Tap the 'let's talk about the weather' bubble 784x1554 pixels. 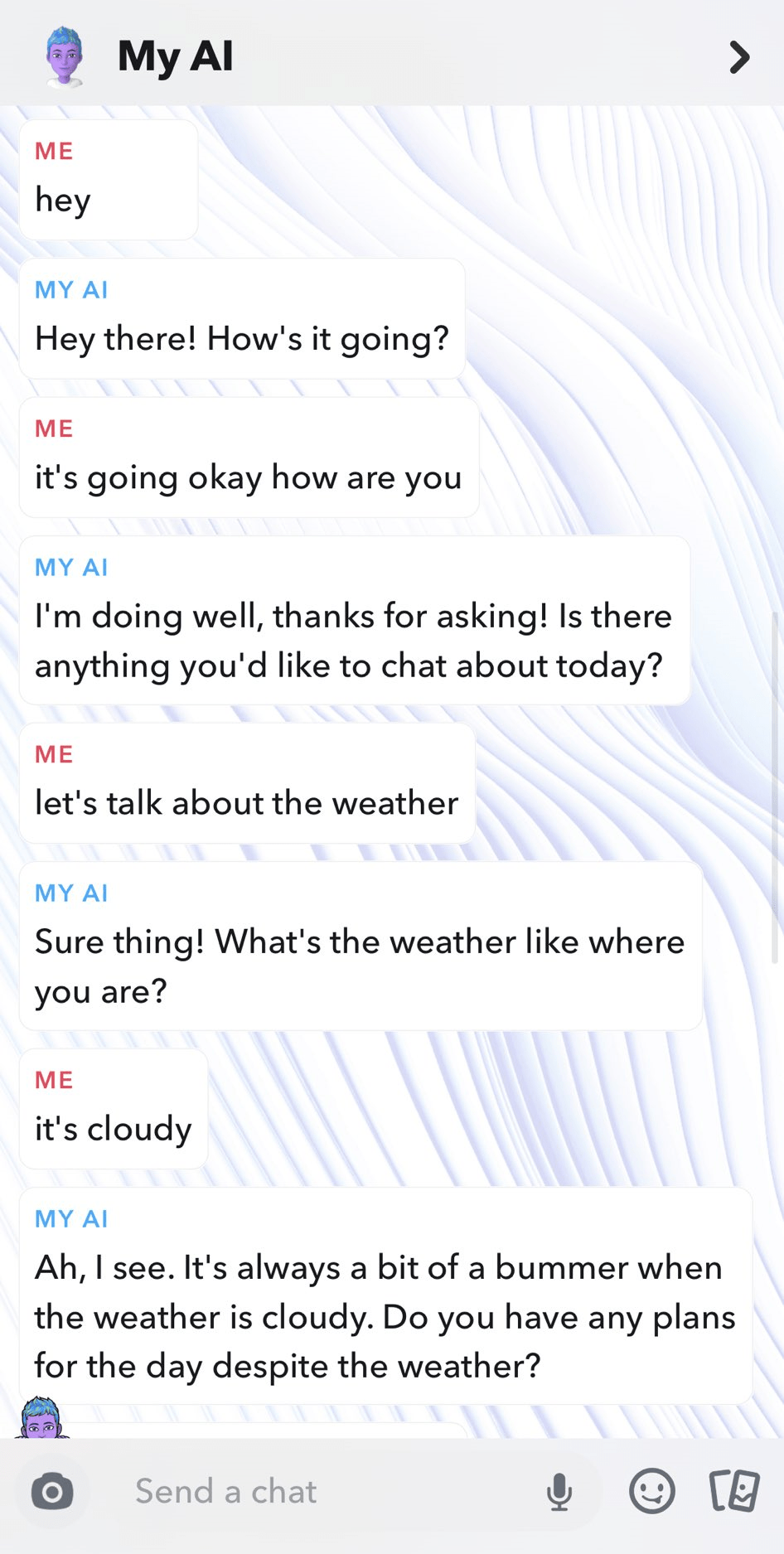click(246, 782)
